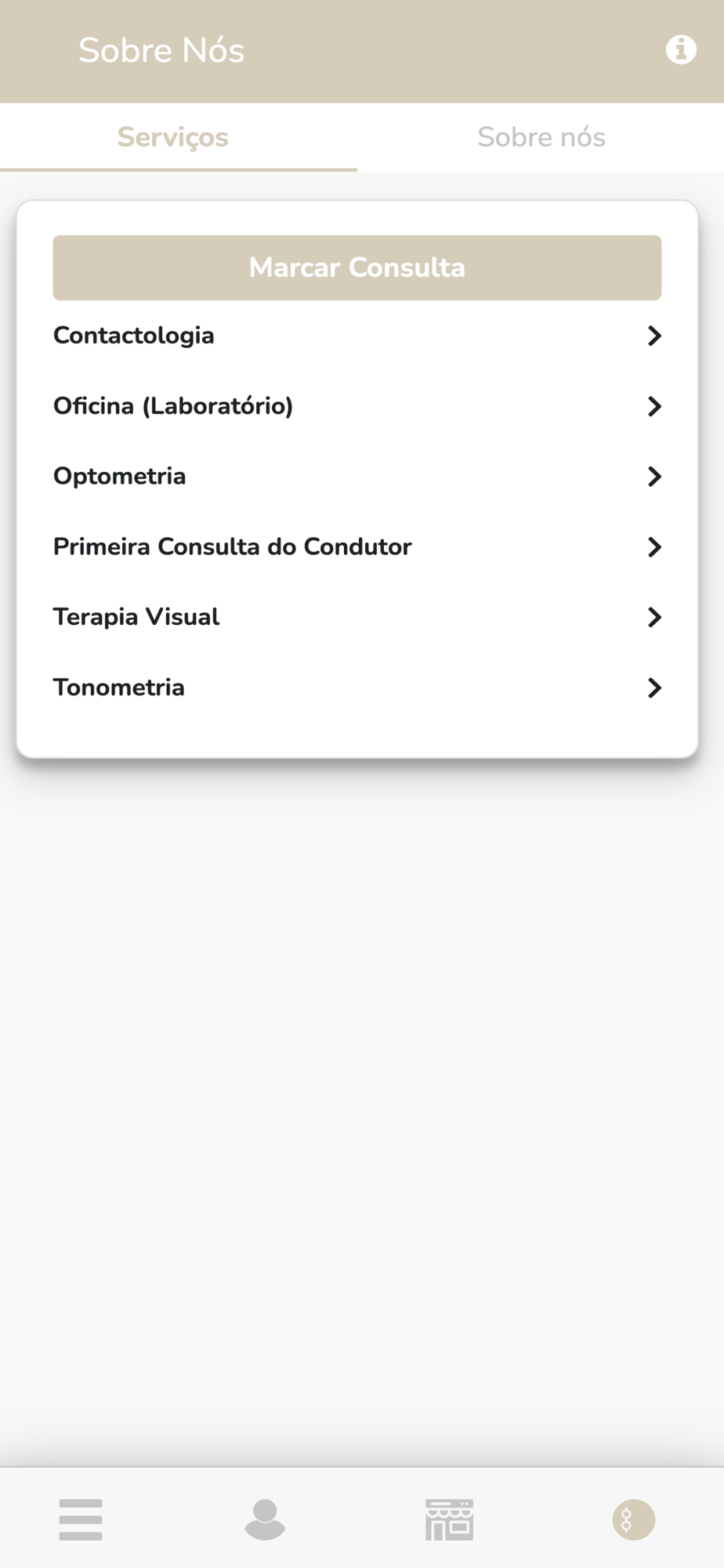Image resolution: width=724 pixels, height=1568 pixels.
Task: Go to the profile tab
Action: 265,1519
